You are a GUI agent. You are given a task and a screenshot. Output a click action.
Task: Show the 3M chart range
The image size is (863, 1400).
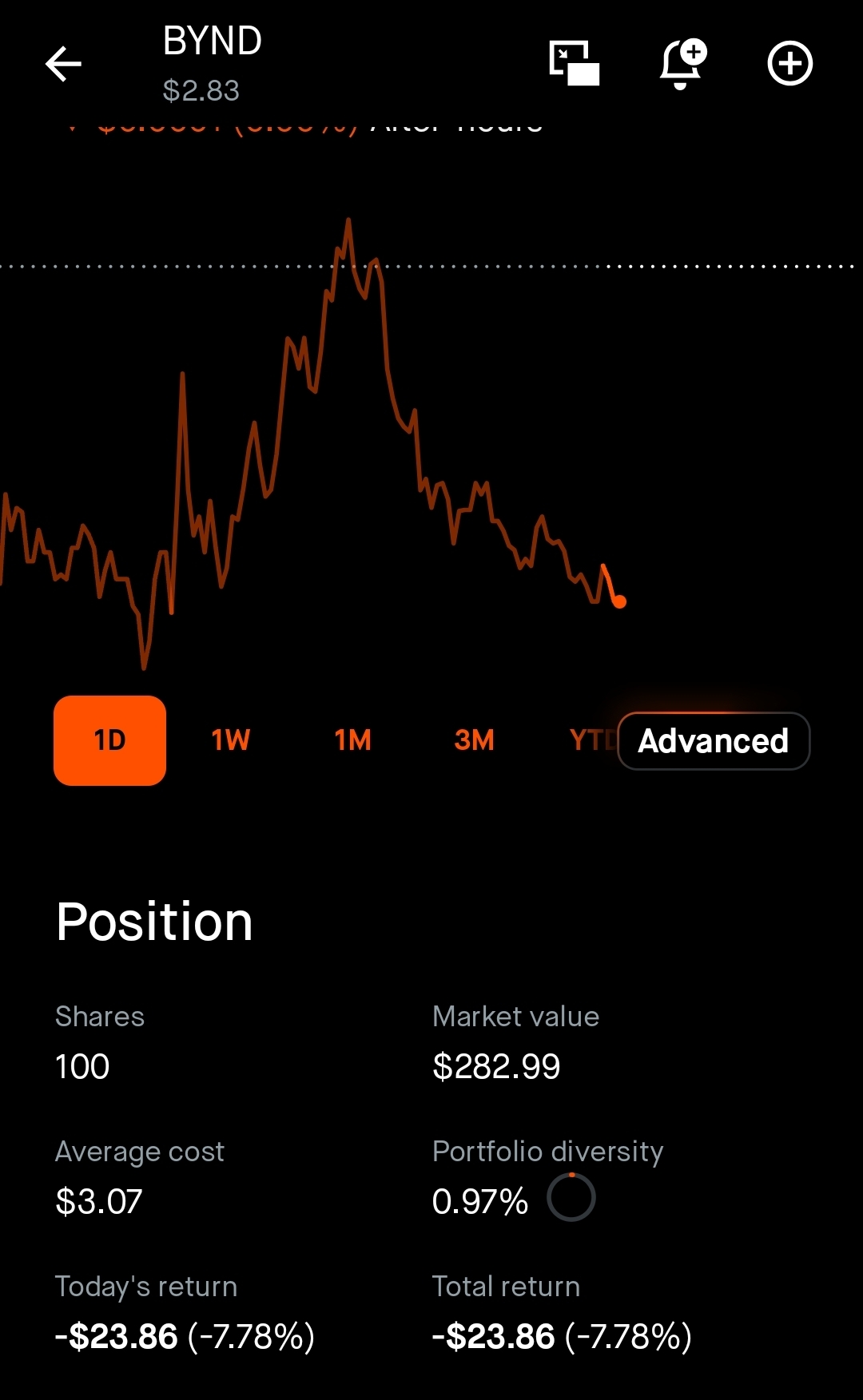point(474,740)
